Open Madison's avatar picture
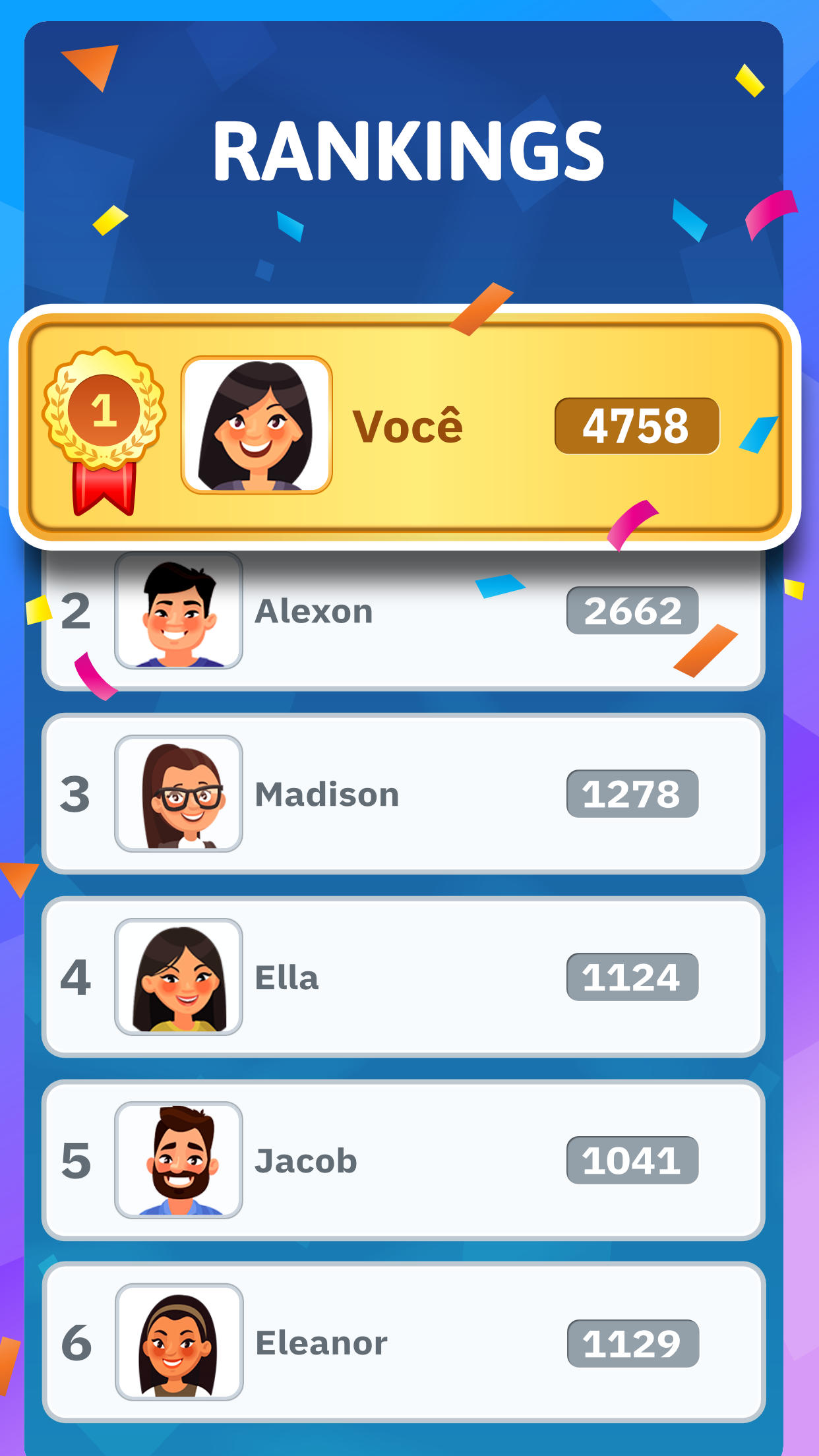This screenshot has height=1456, width=819. click(178, 793)
